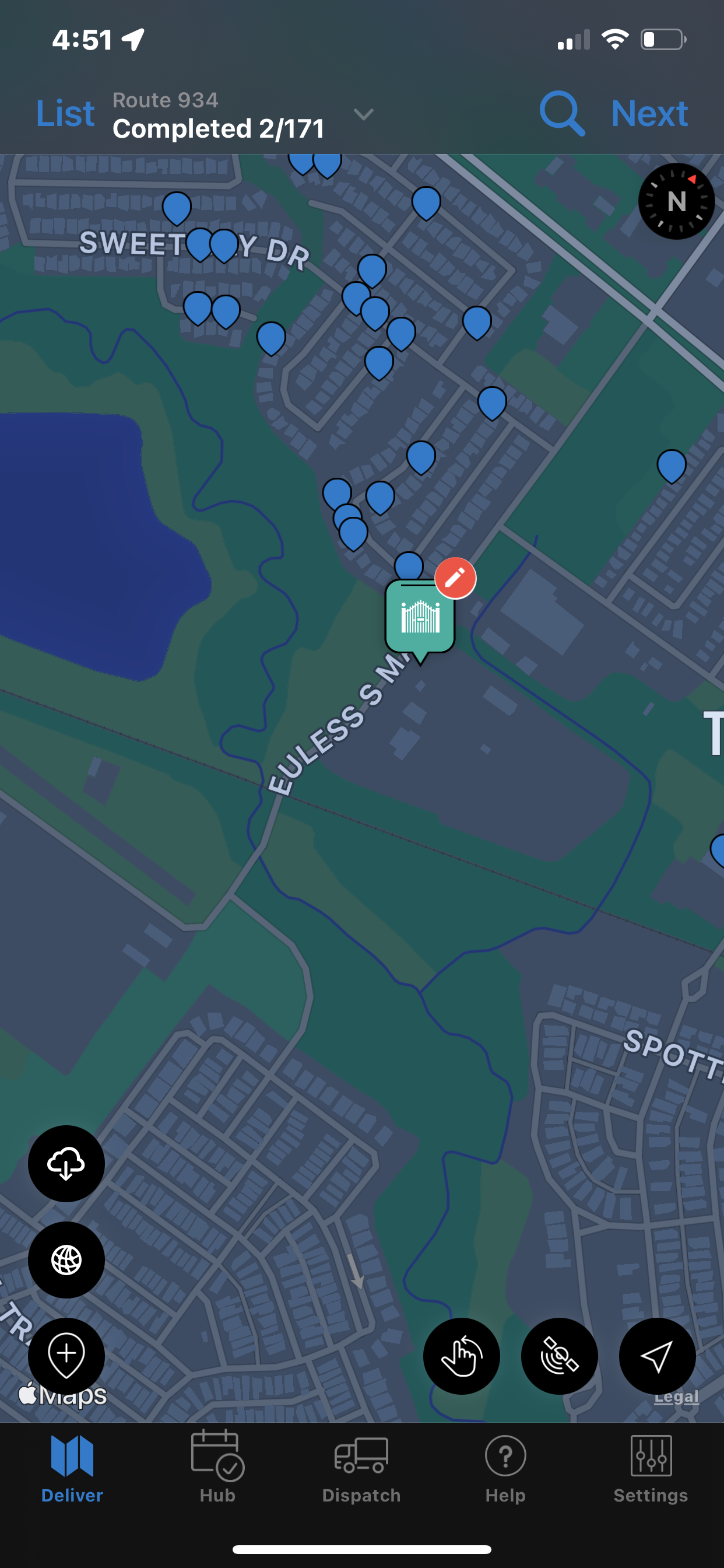Add a new pin location
The width and height of the screenshot is (724, 1568).
[66, 1355]
